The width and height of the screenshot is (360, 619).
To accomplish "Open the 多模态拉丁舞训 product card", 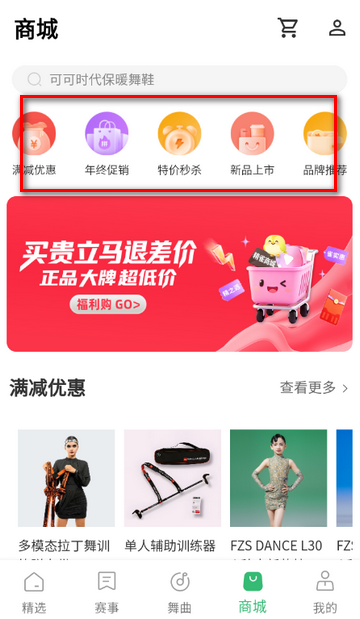I will pos(66,491).
